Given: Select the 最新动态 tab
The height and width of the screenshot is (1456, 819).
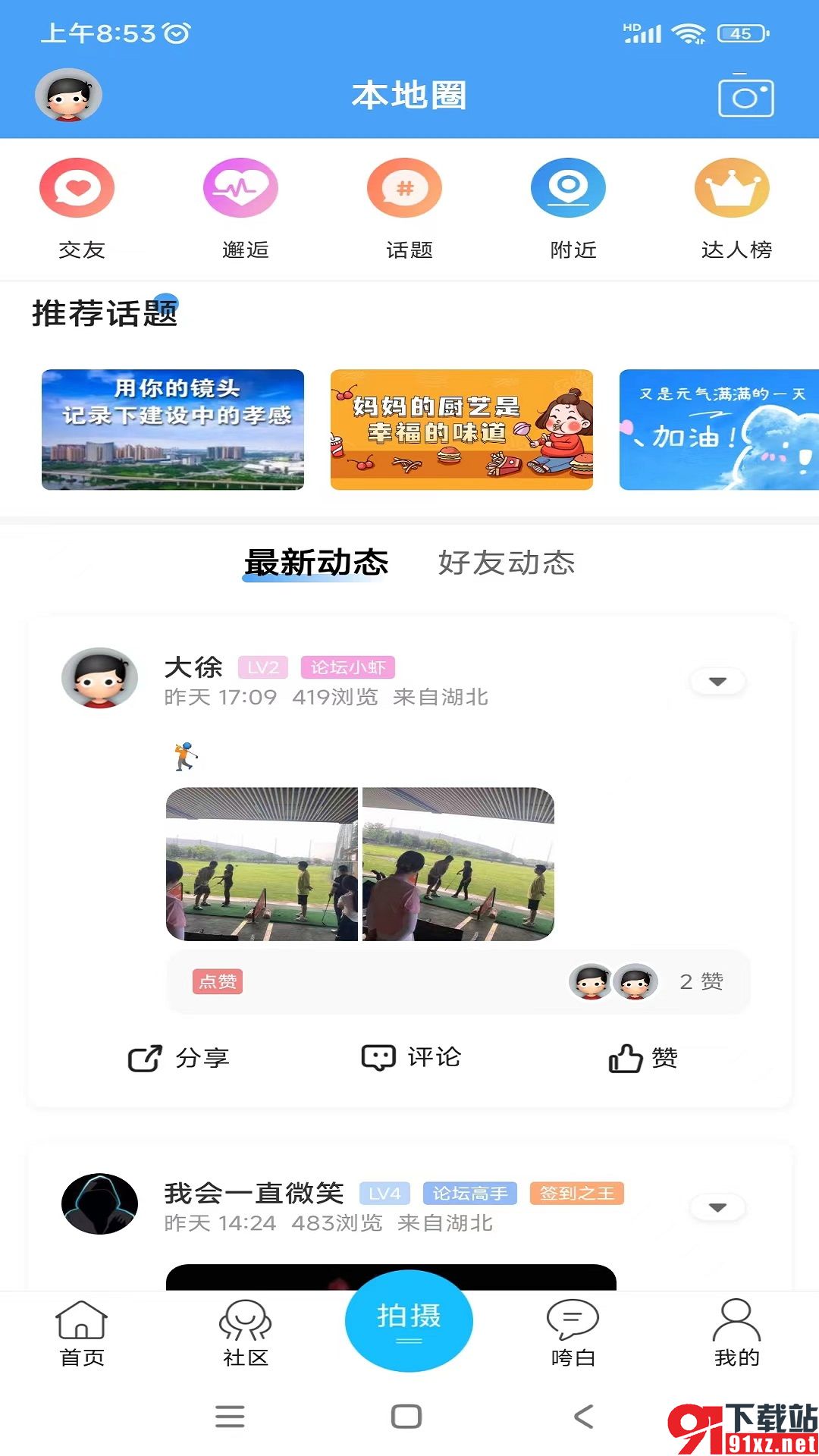Looking at the screenshot, I should (315, 563).
